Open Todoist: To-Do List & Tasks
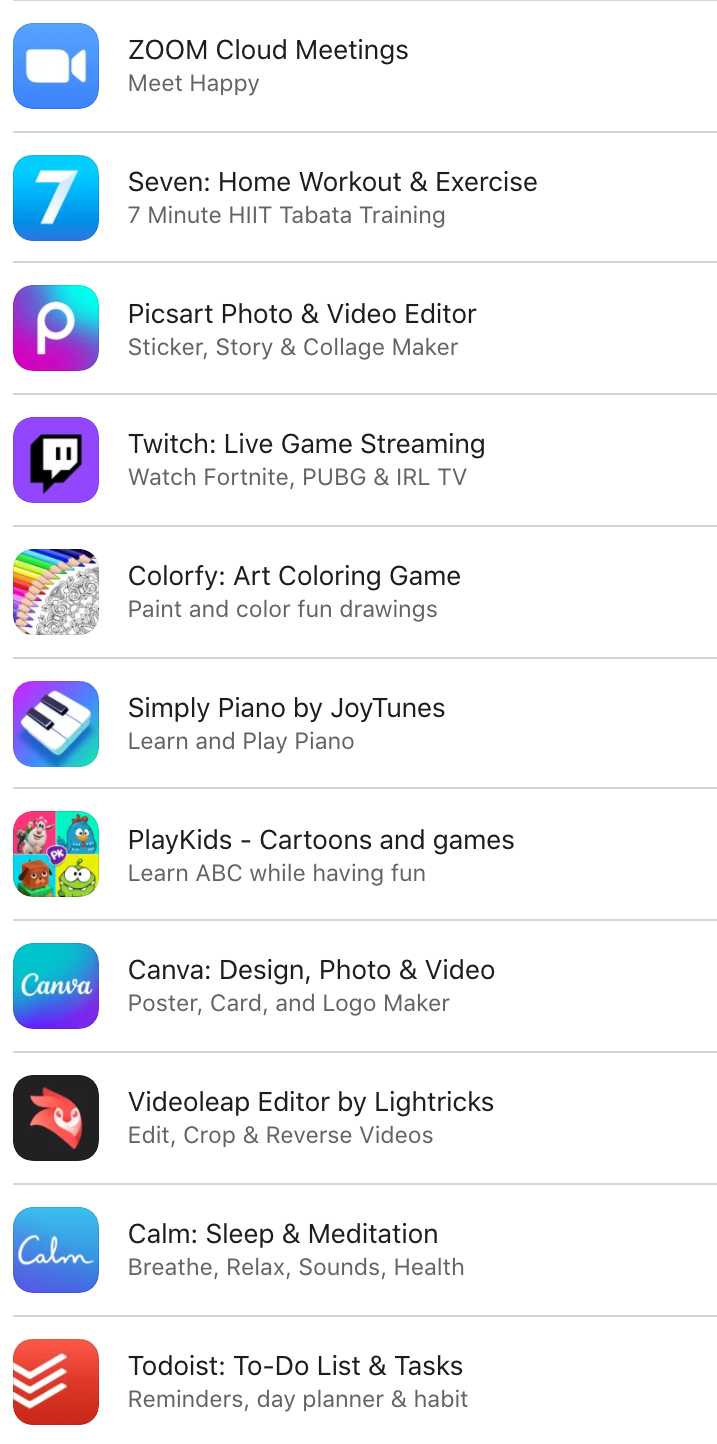 click(298, 1382)
